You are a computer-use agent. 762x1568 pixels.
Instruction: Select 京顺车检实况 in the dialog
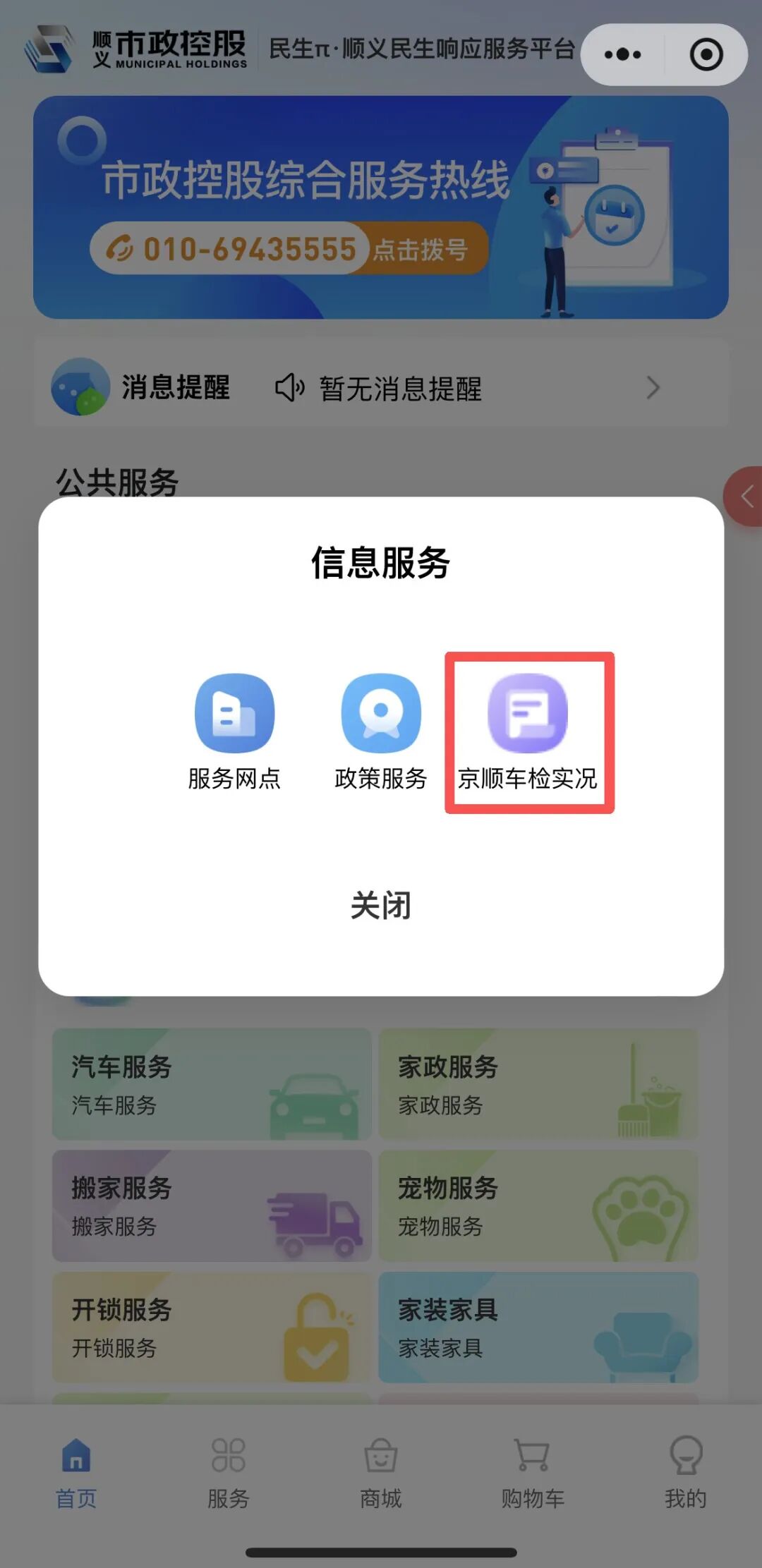528,731
